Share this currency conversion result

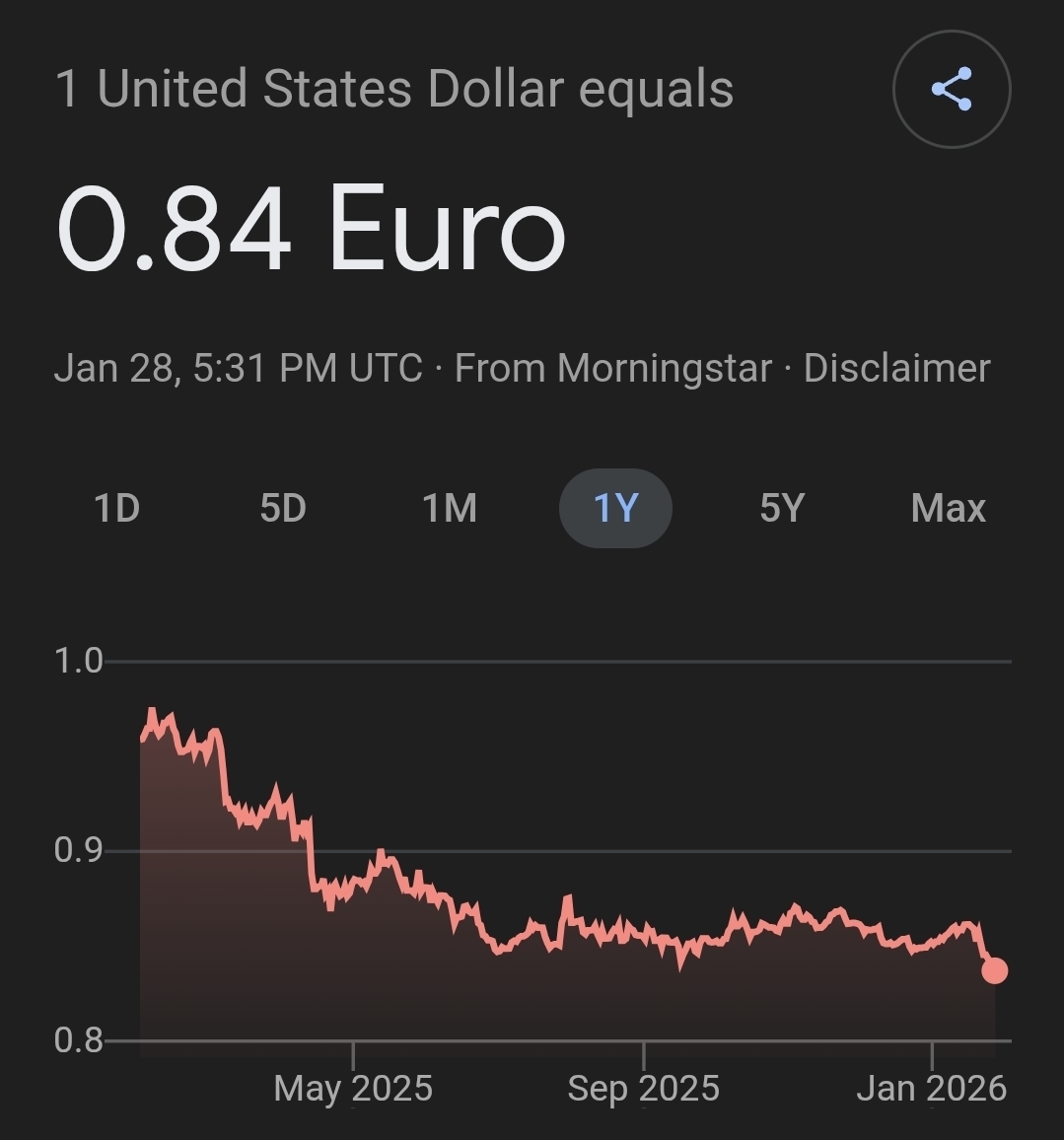pos(952,90)
